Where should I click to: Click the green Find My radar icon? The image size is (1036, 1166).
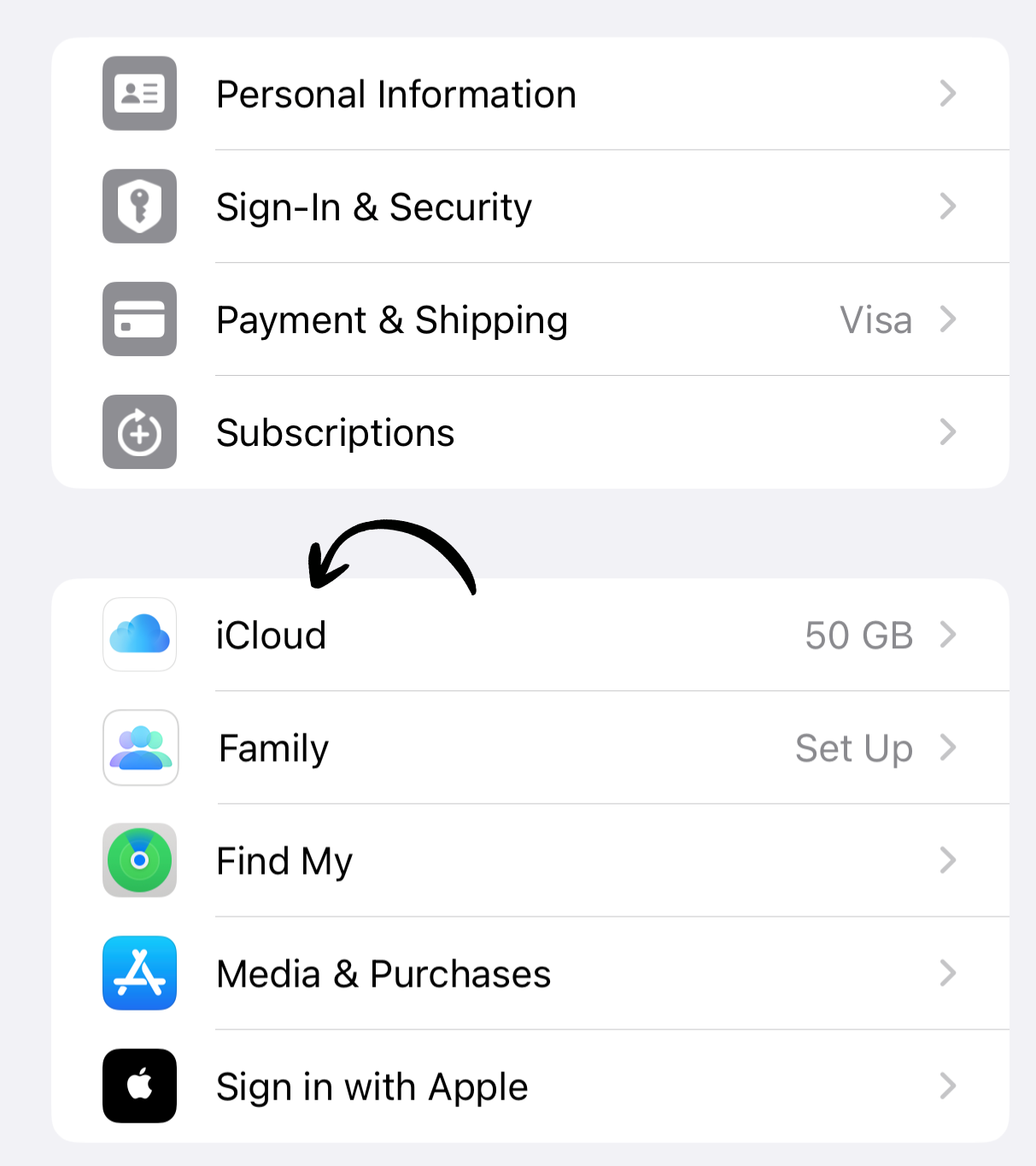tap(139, 861)
